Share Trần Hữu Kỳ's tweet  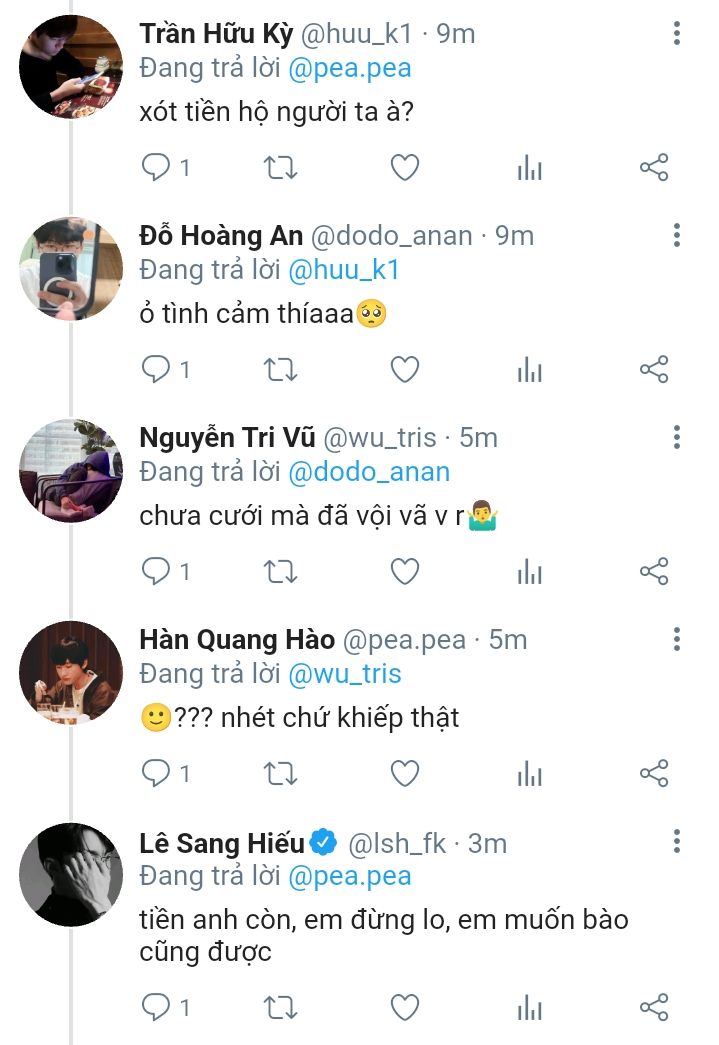click(x=653, y=168)
